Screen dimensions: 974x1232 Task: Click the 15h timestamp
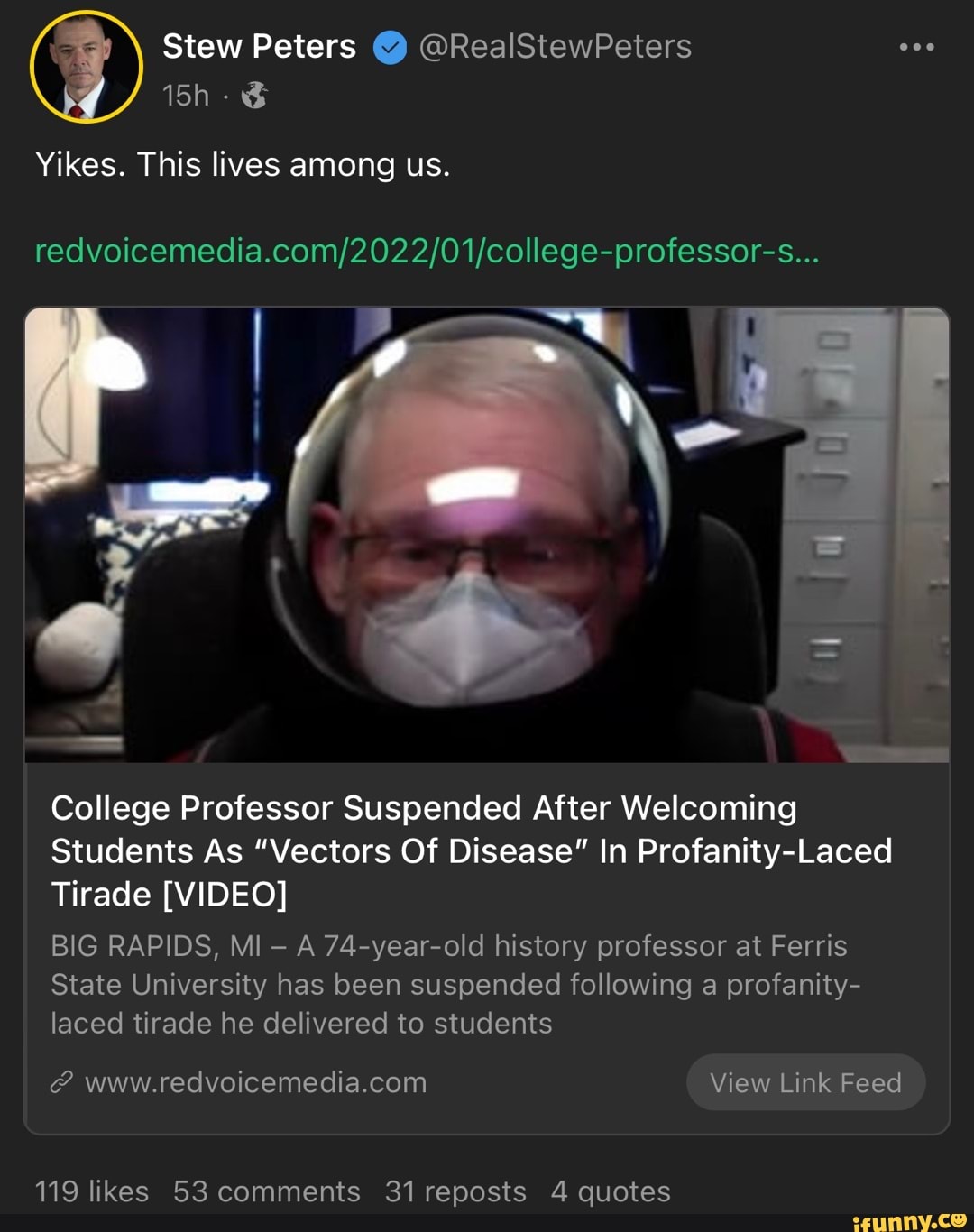(x=186, y=96)
